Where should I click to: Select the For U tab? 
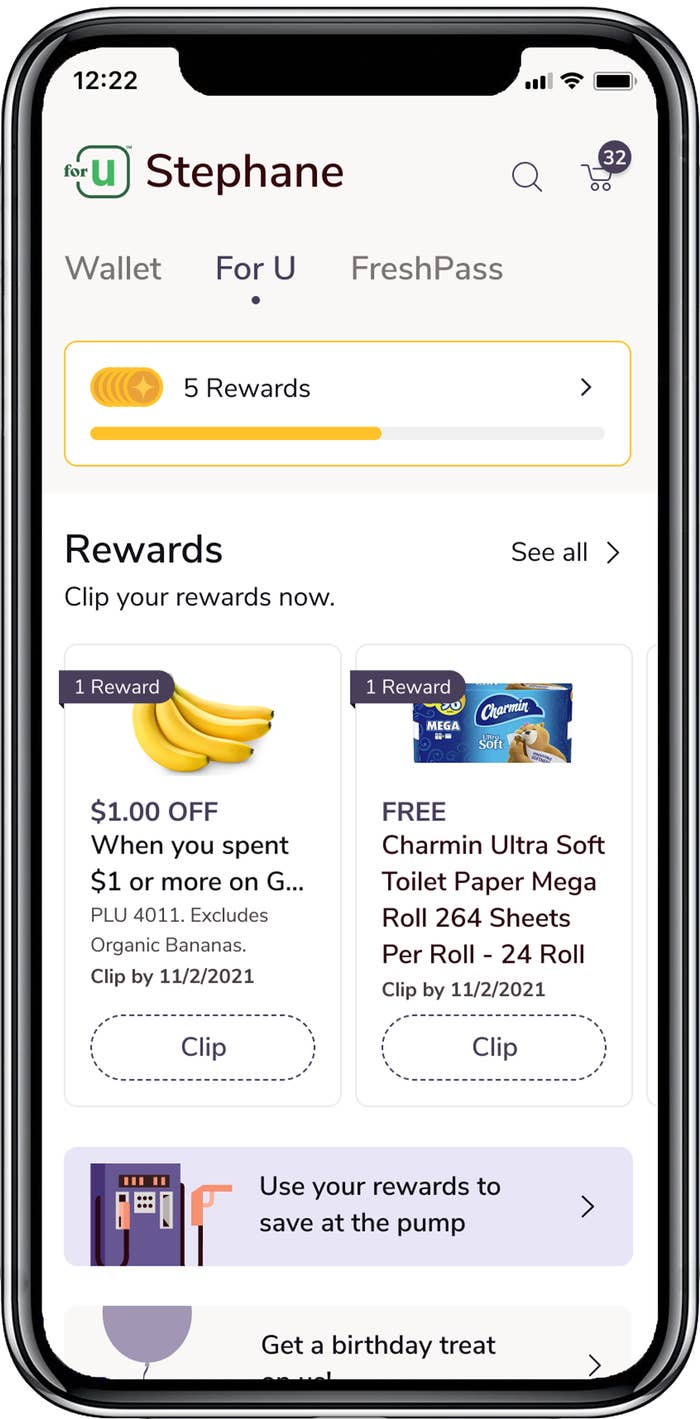tap(255, 268)
